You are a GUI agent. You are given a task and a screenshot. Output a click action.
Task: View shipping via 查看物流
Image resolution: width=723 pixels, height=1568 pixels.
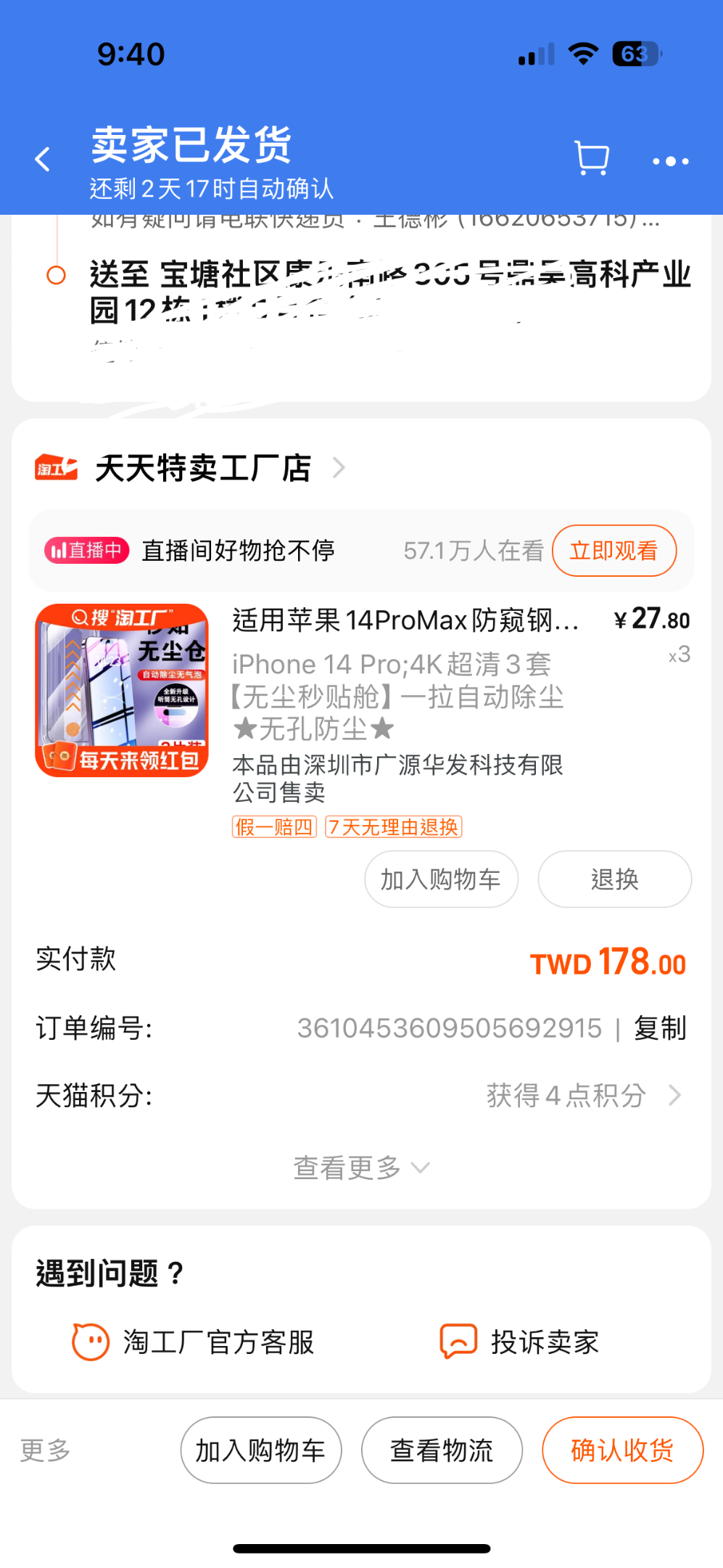click(442, 1450)
